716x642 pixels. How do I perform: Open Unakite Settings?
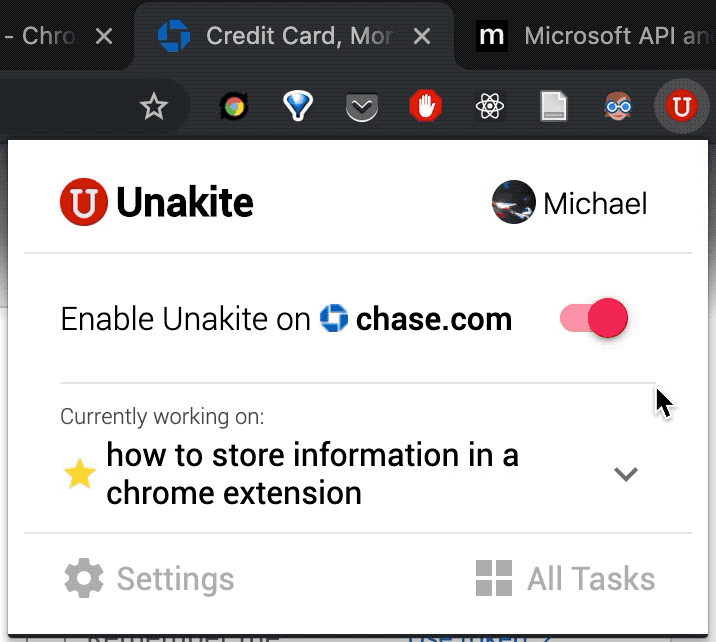point(149,578)
